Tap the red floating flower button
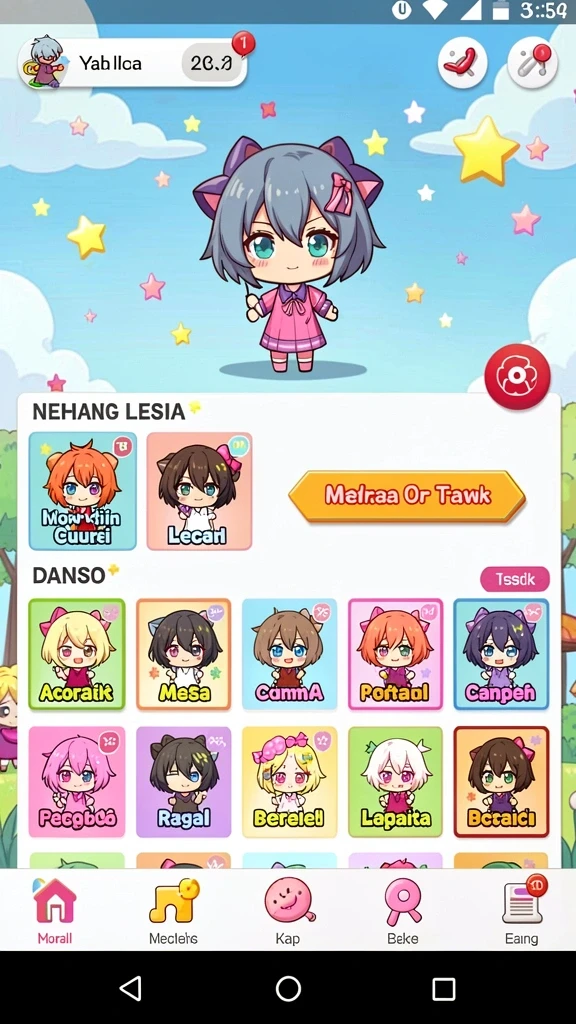 517,377
